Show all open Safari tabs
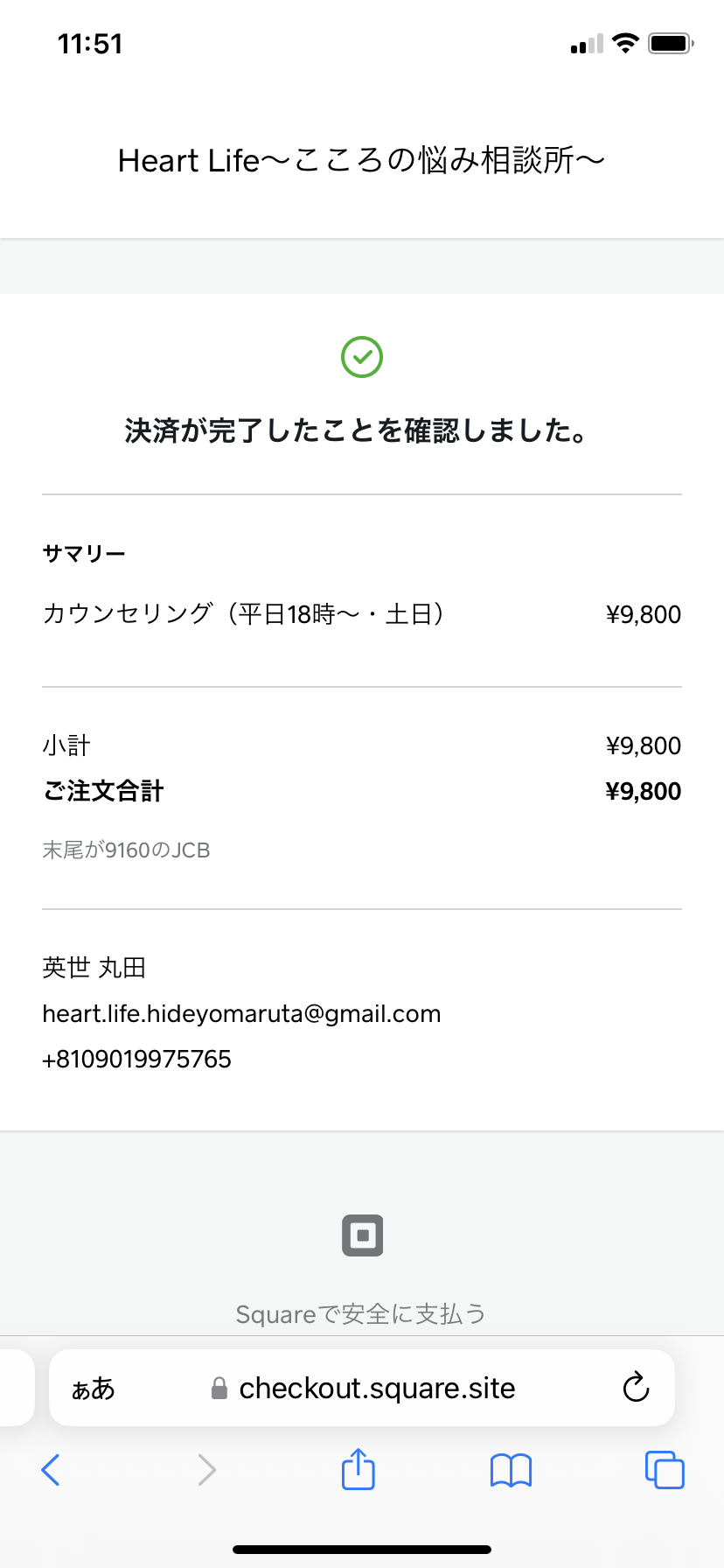This screenshot has height=1568, width=724. 665,1470
